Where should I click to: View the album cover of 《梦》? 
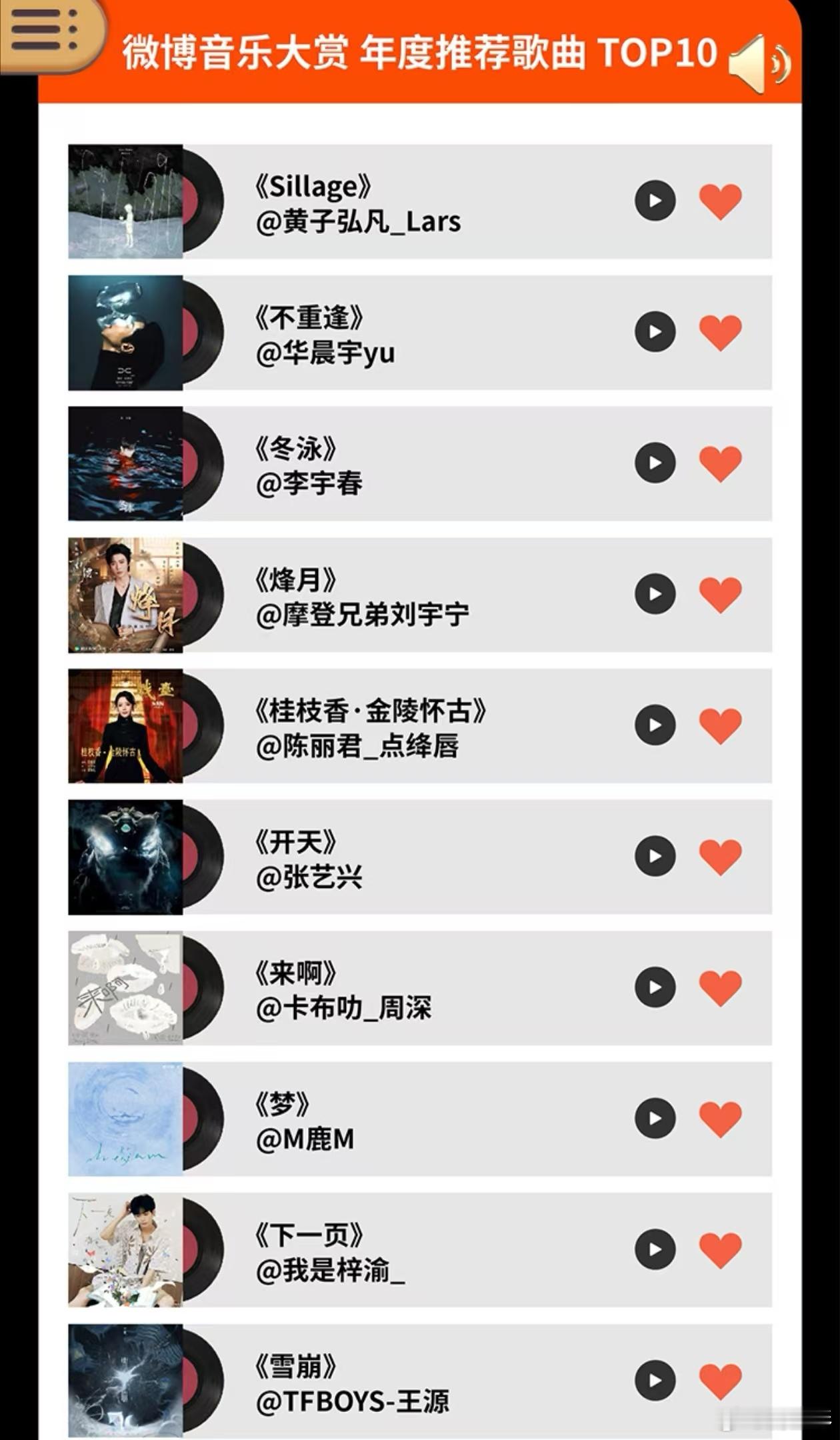pyautogui.click(x=123, y=1120)
